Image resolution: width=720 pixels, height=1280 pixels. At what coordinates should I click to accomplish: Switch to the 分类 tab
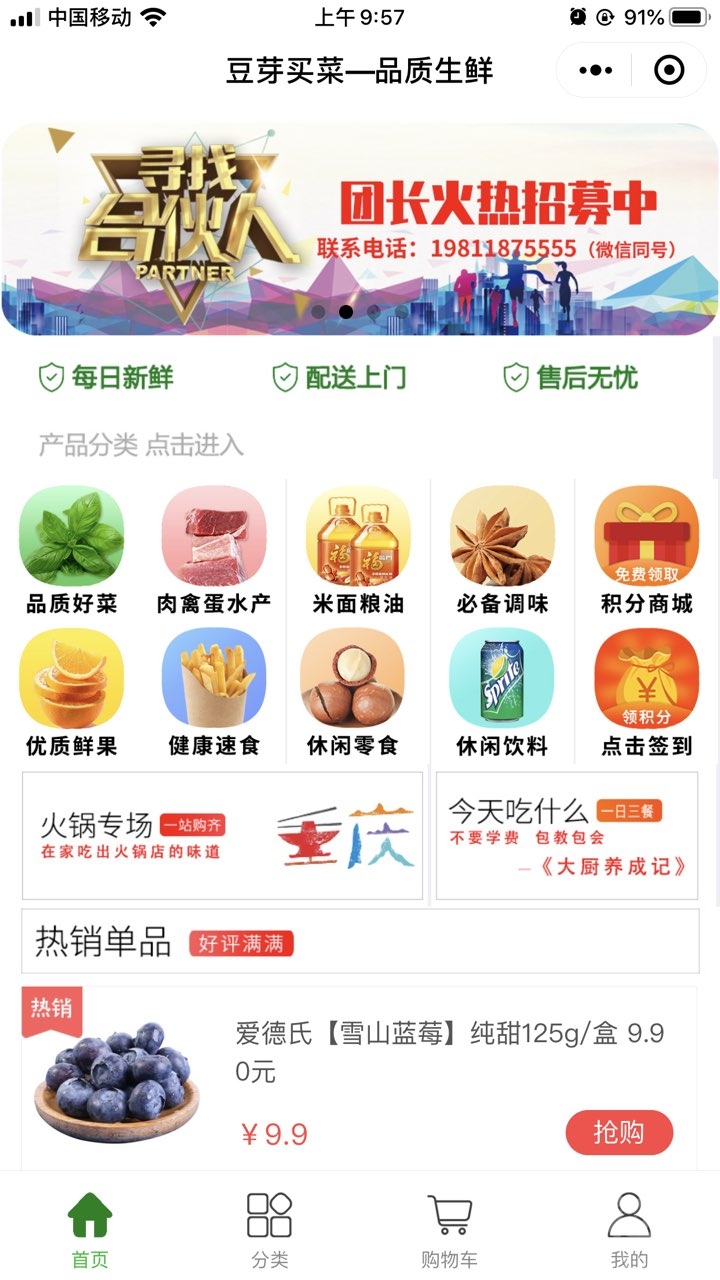coord(269,1229)
